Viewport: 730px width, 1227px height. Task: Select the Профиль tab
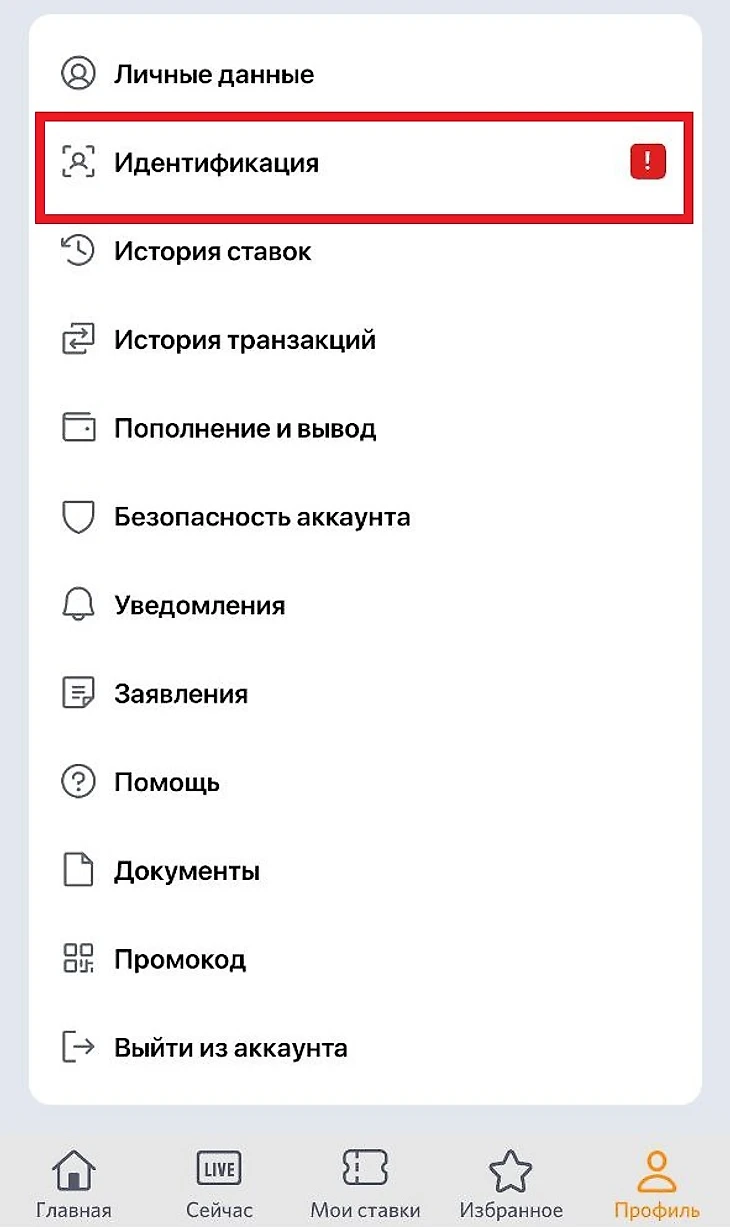(657, 1184)
